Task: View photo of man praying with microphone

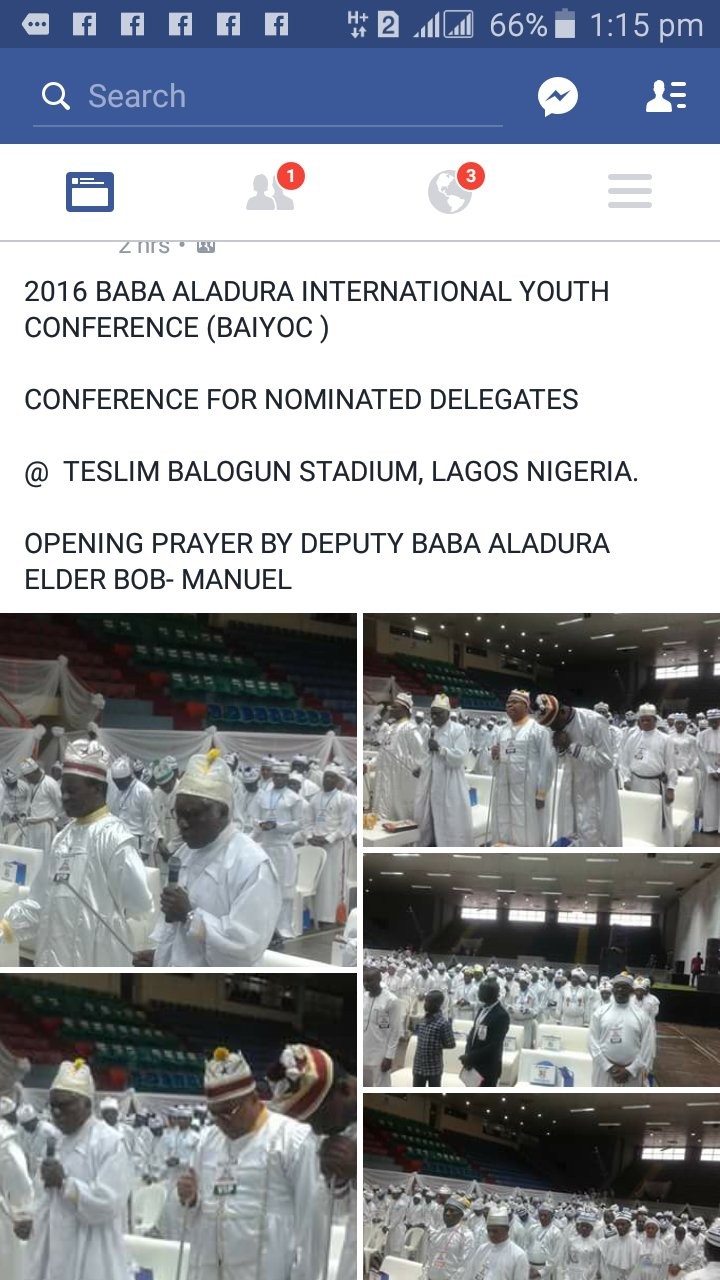Action: coord(178,790)
